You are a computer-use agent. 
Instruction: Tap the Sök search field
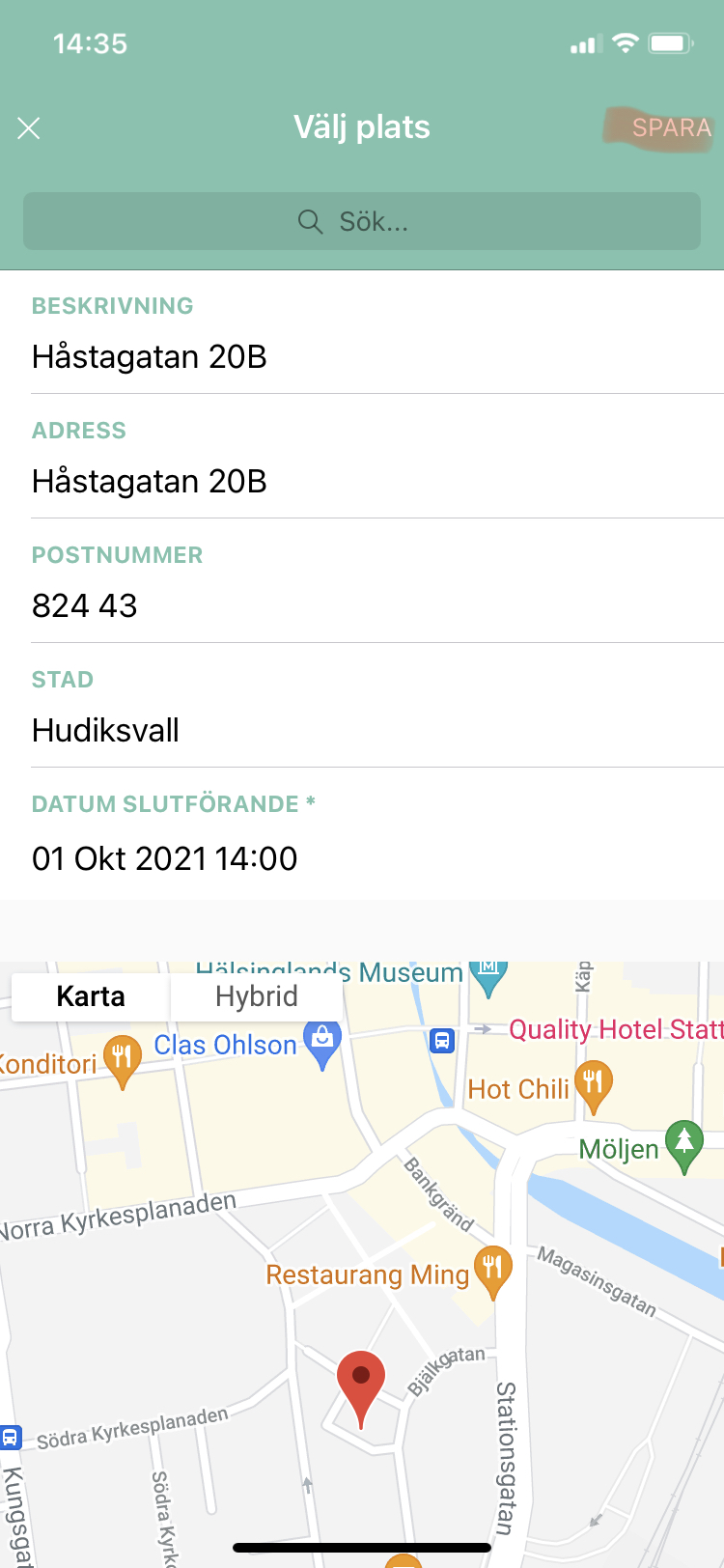point(362,221)
